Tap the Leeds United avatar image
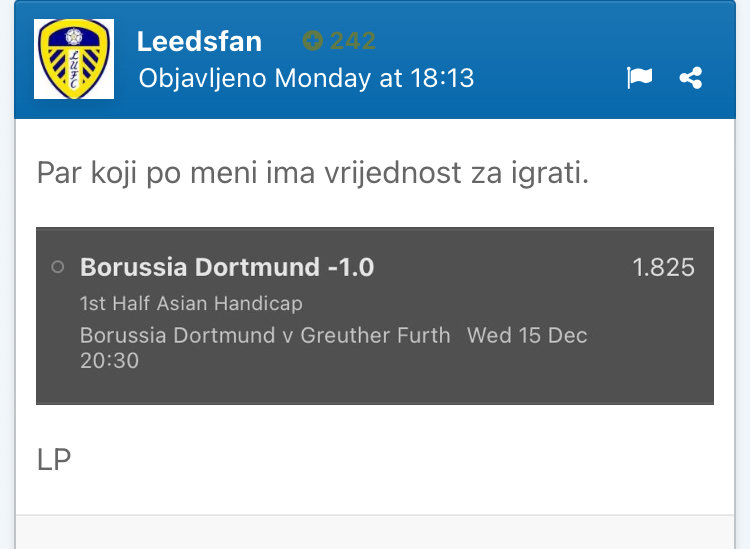The width and height of the screenshot is (750, 549). tap(74, 59)
